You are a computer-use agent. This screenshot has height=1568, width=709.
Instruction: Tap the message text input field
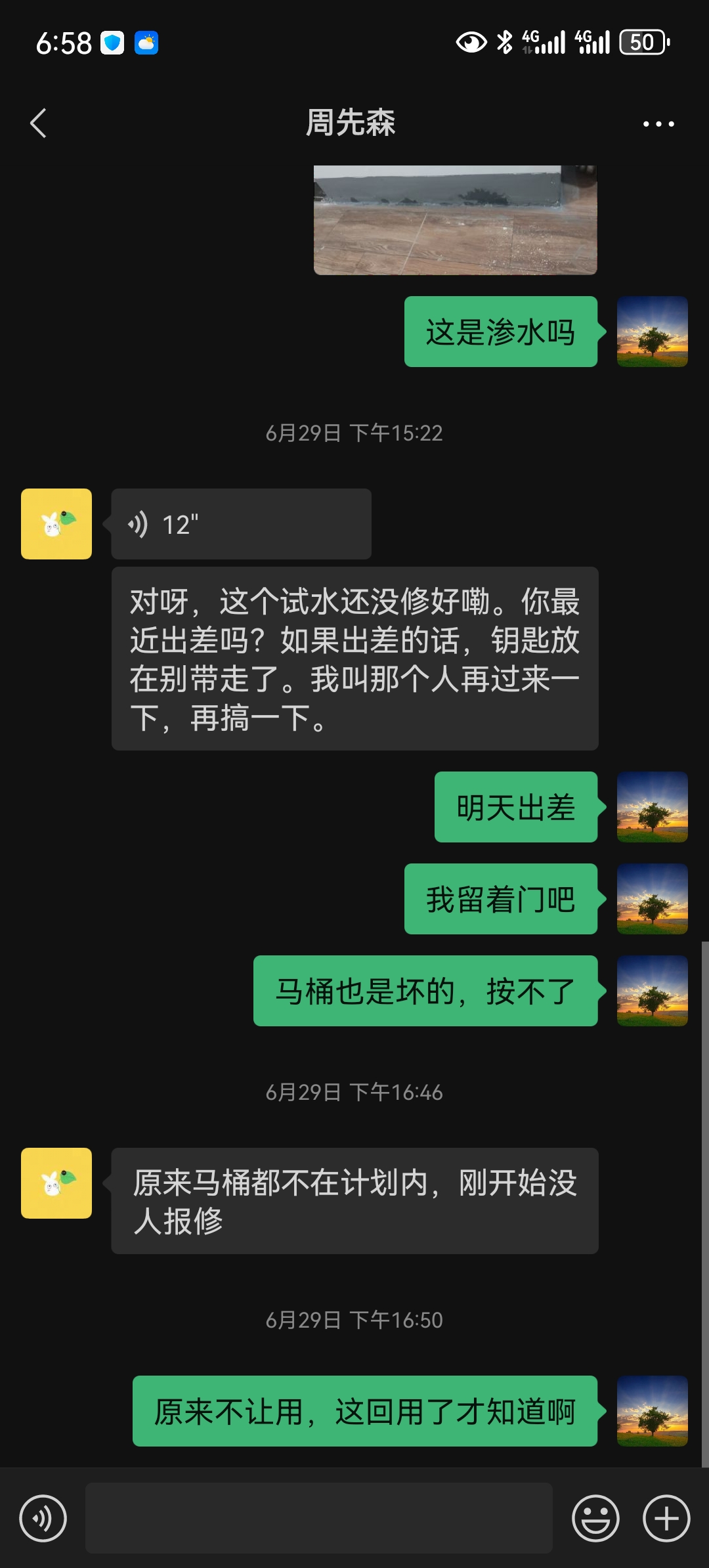[318, 1518]
